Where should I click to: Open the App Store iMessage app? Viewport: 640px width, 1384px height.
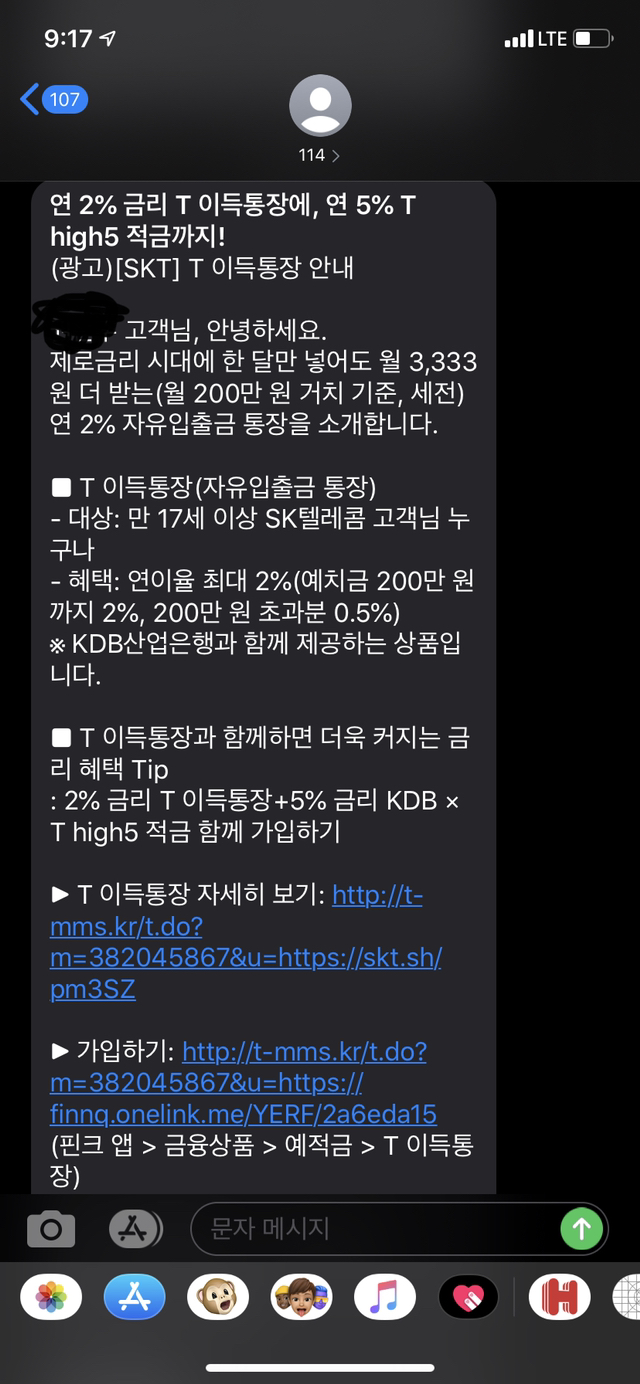135,1298
